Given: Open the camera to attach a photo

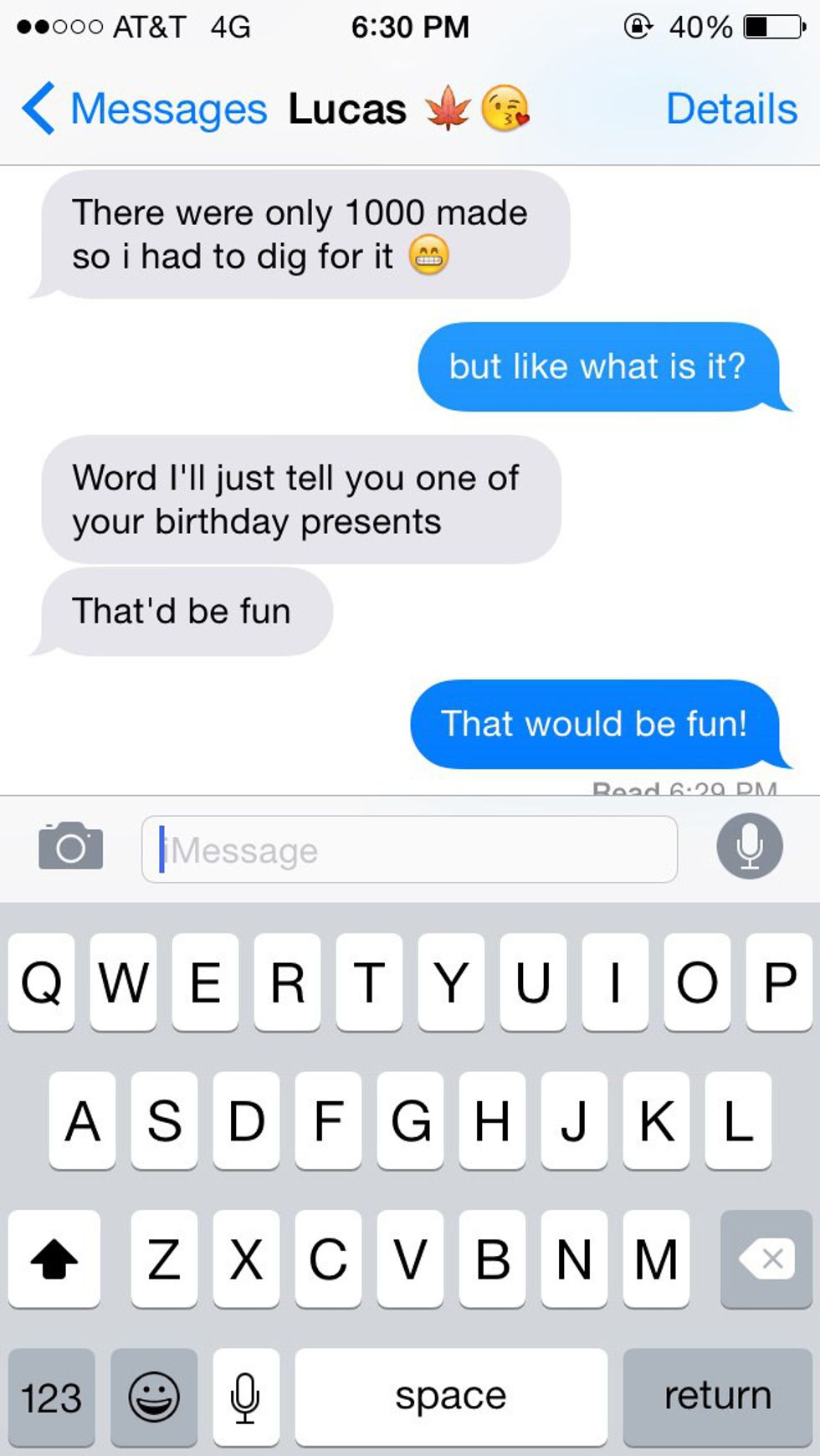Looking at the screenshot, I should 71,847.
